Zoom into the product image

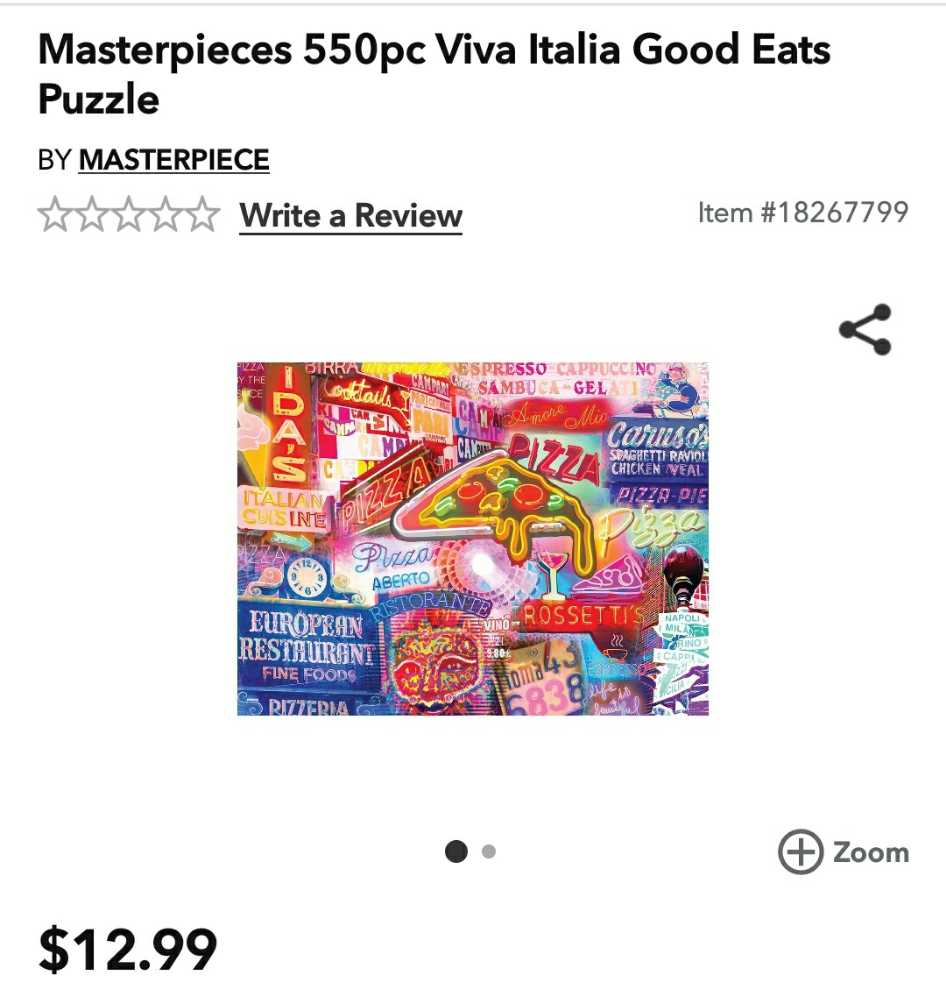pyautogui.click(x=843, y=852)
